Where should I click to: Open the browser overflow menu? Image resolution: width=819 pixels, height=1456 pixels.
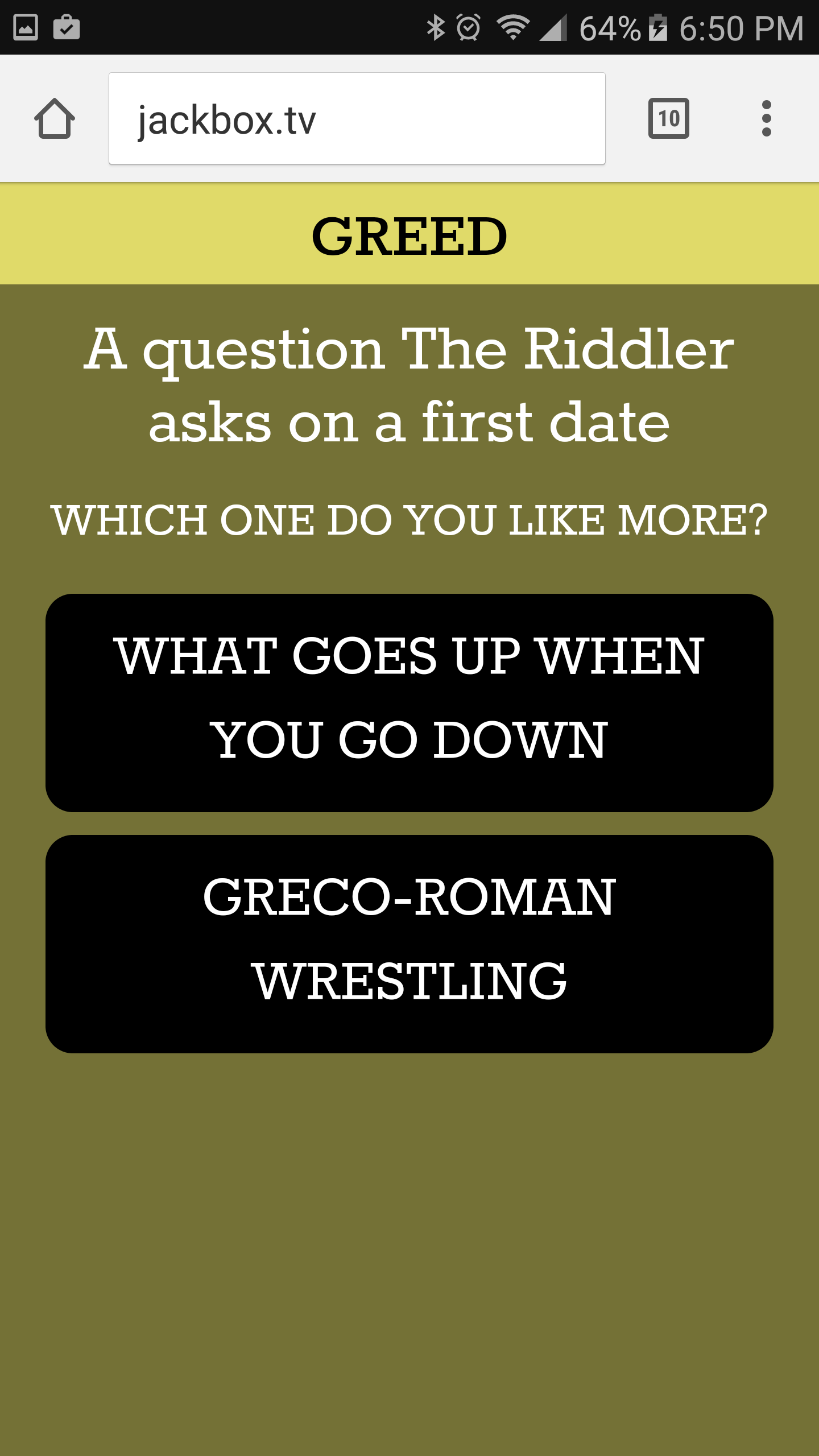click(x=766, y=119)
